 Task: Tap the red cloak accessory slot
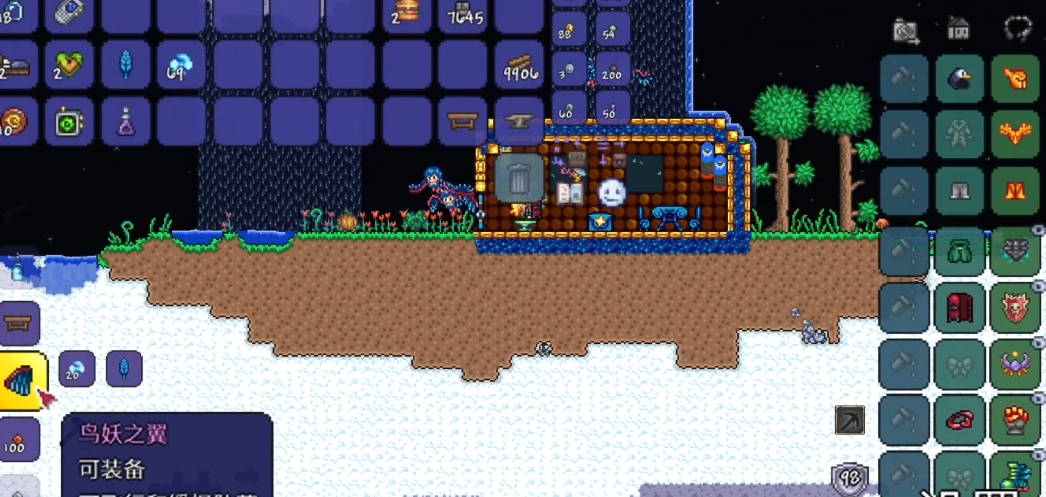click(960, 307)
